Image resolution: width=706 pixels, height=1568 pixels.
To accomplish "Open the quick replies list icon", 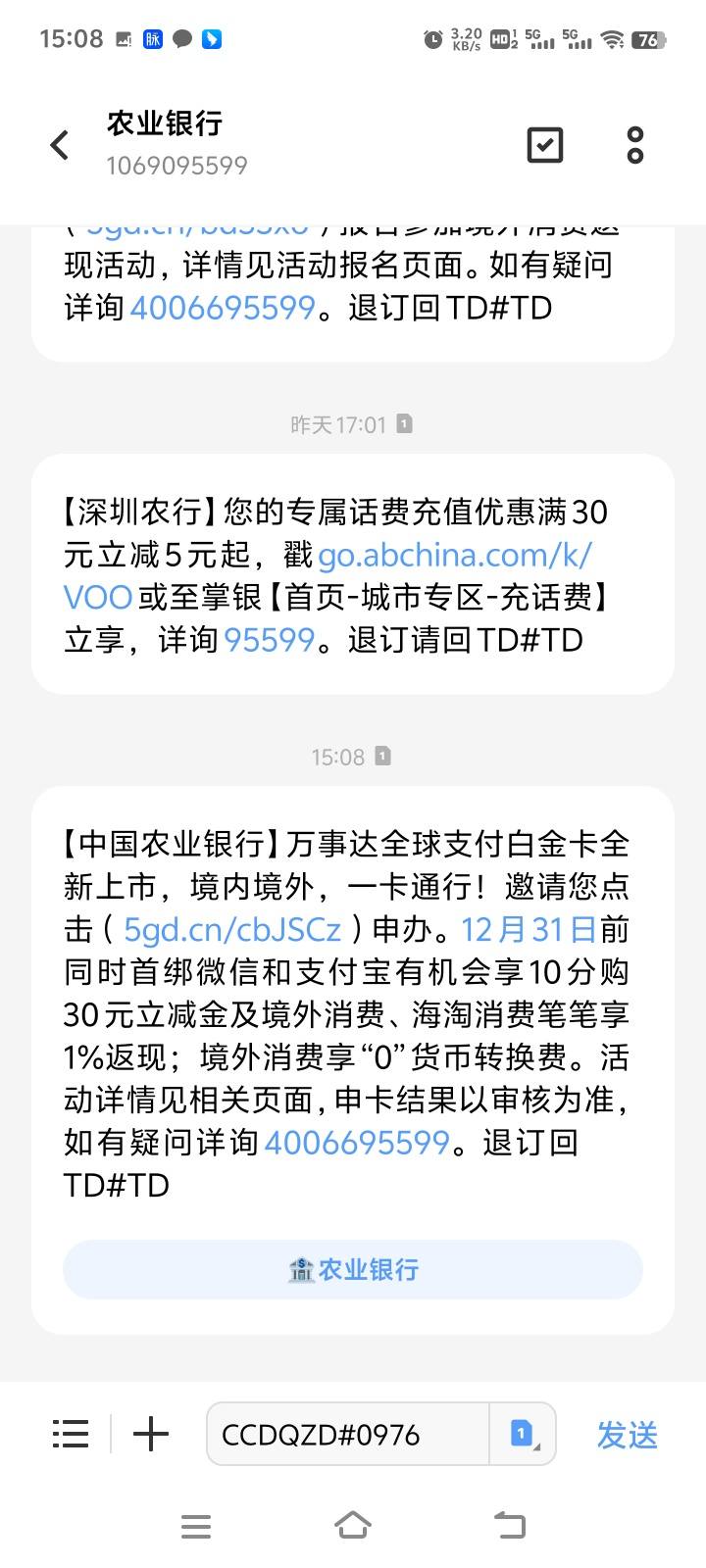I will [x=71, y=1435].
